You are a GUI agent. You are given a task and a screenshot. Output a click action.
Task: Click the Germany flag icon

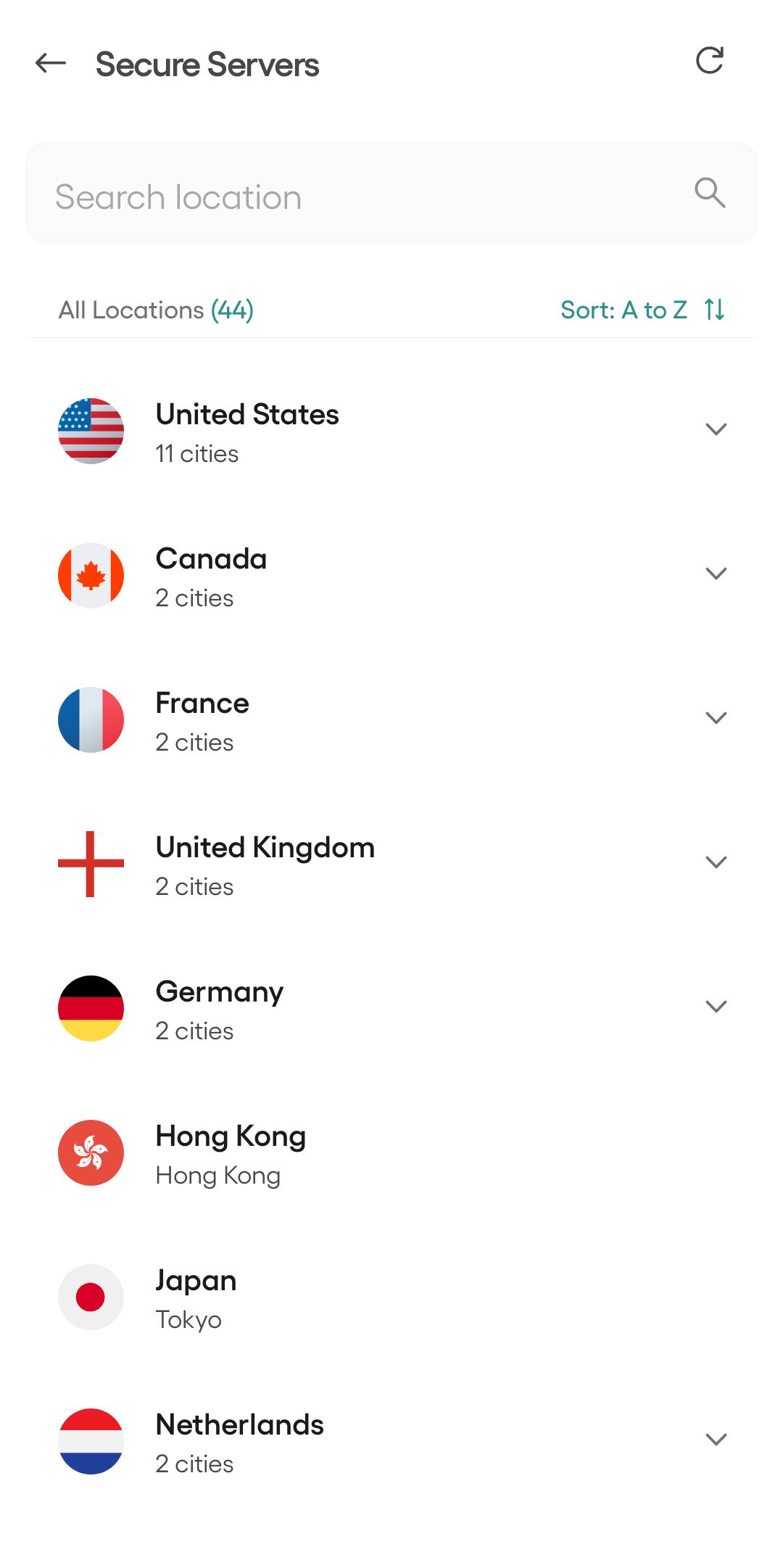point(91,1007)
